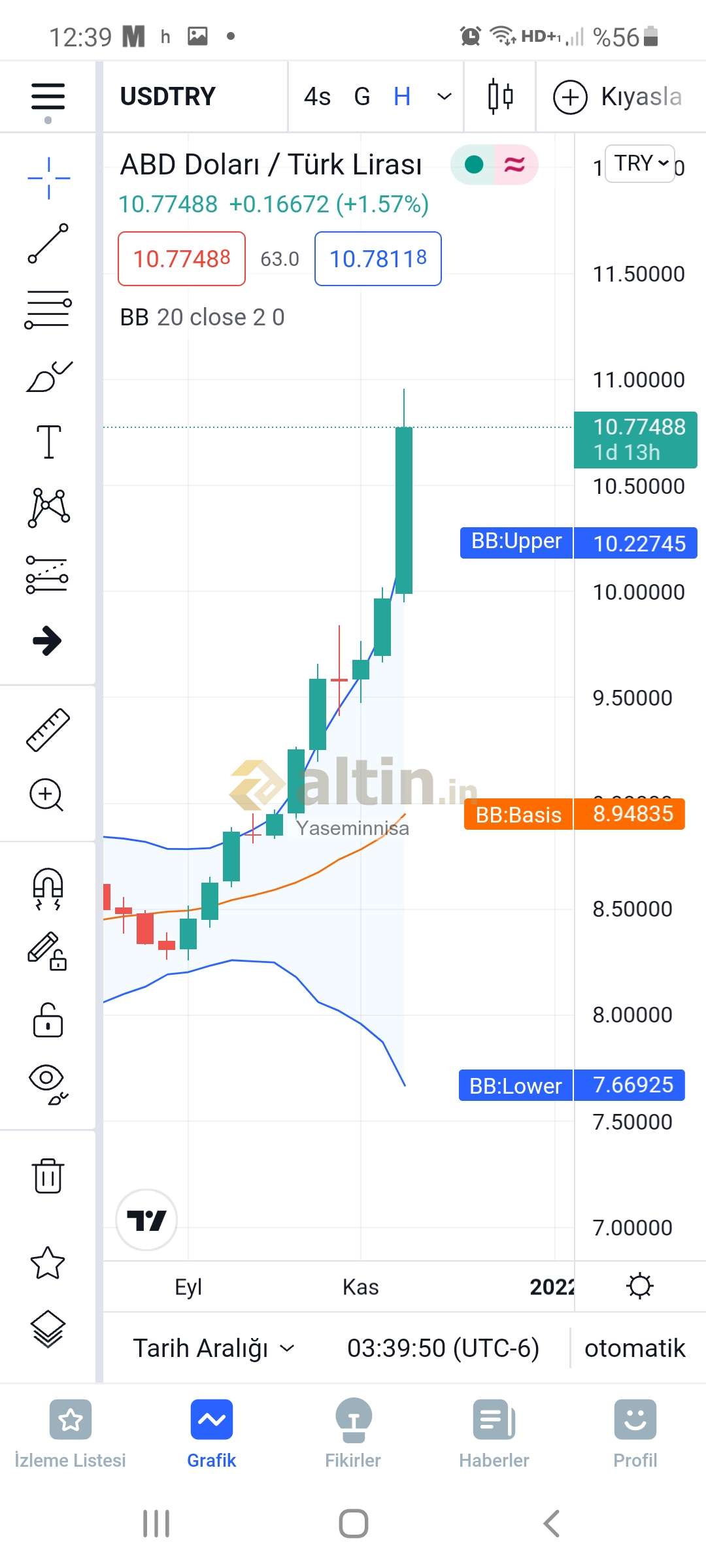Screen dimensions: 706x1568
Task: Choose the text annotation tool
Action: pyautogui.click(x=48, y=442)
